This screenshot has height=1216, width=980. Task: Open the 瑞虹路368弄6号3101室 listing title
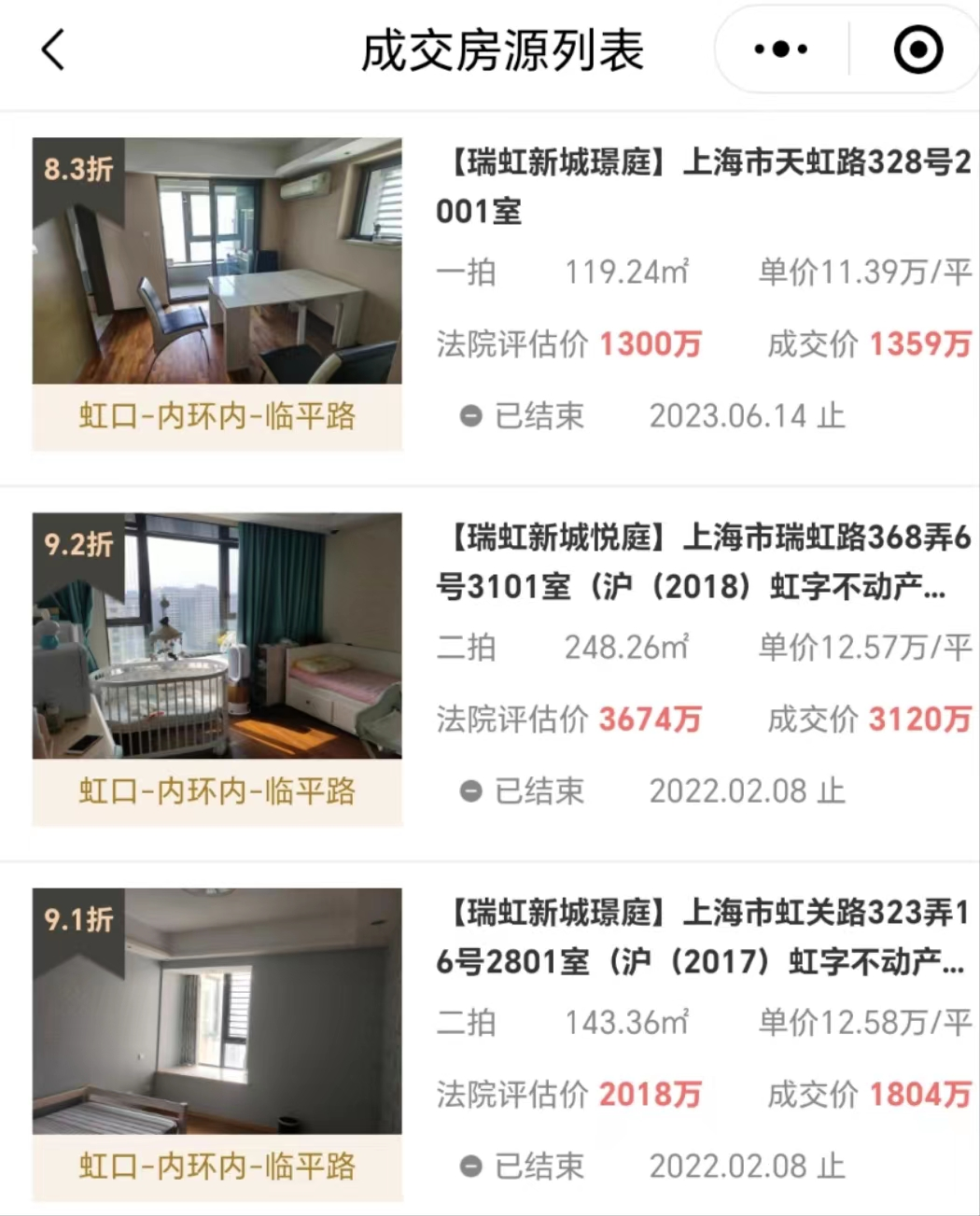[x=695, y=565]
